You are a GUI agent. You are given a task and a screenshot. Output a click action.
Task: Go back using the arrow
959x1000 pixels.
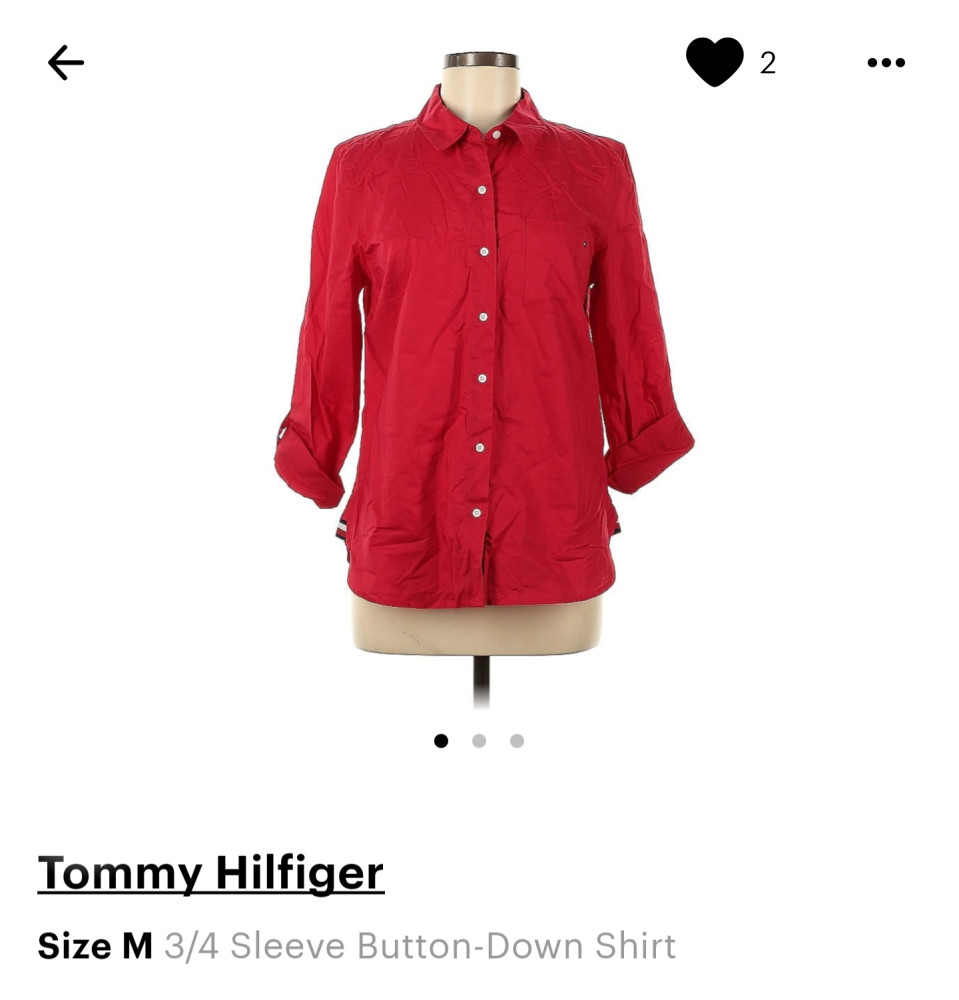click(x=66, y=63)
